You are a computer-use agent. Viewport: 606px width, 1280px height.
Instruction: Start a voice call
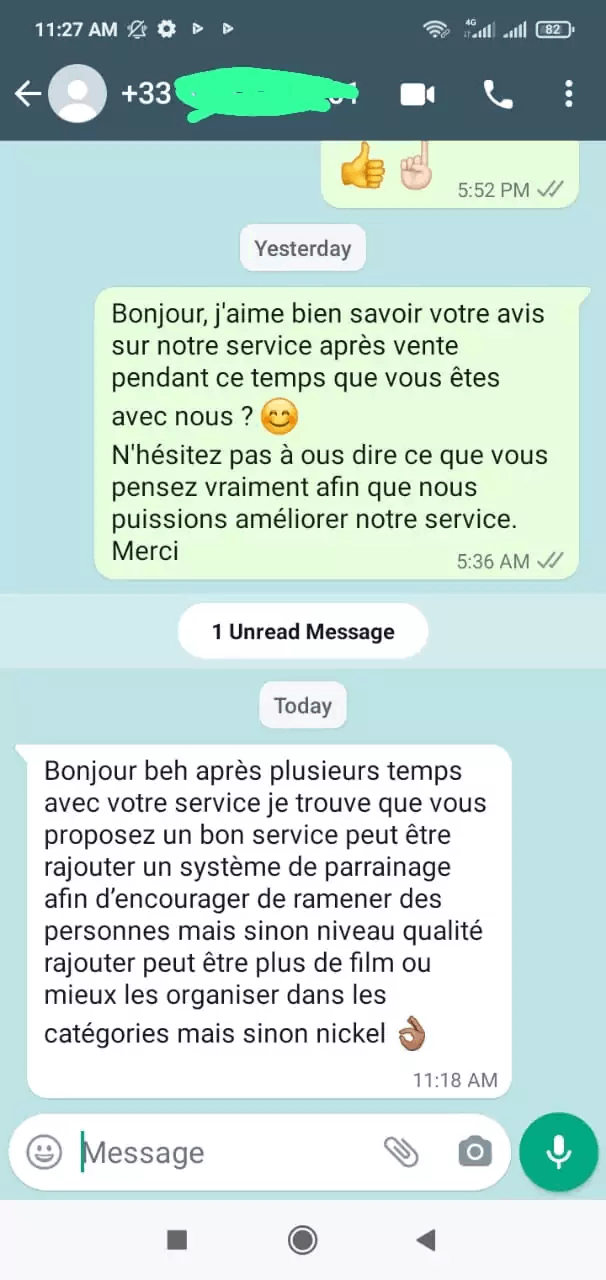497,94
